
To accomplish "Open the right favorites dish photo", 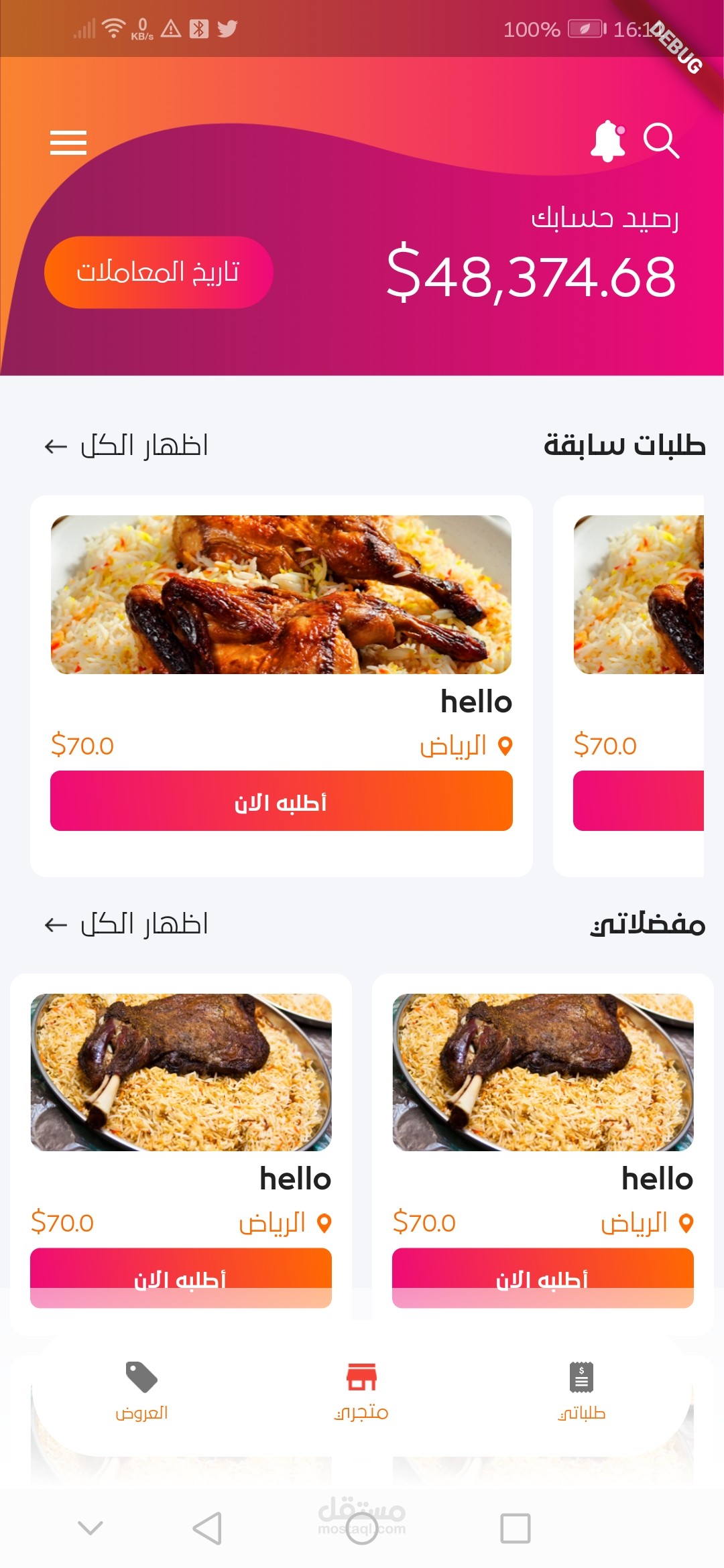I will (x=543, y=1072).
